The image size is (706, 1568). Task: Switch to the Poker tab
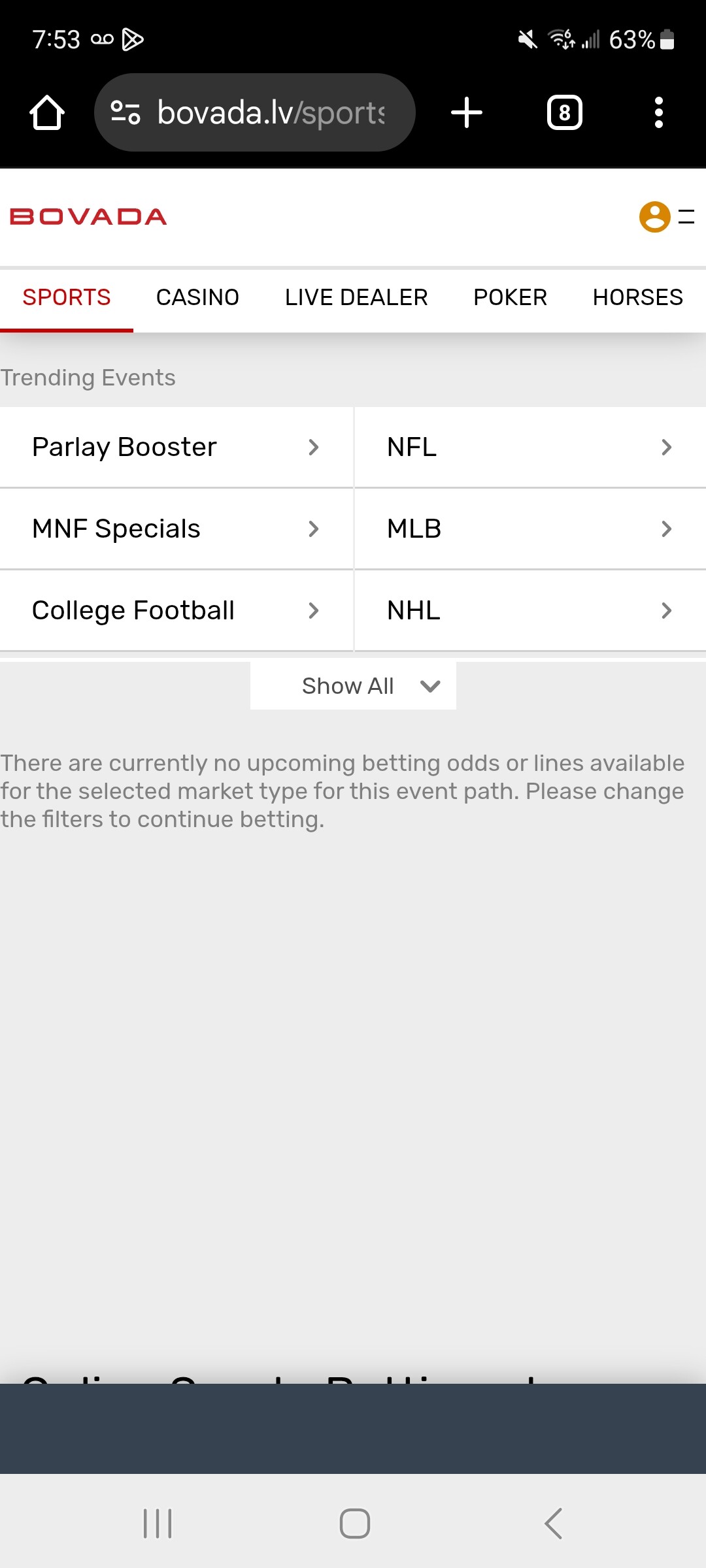click(x=510, y=298)
